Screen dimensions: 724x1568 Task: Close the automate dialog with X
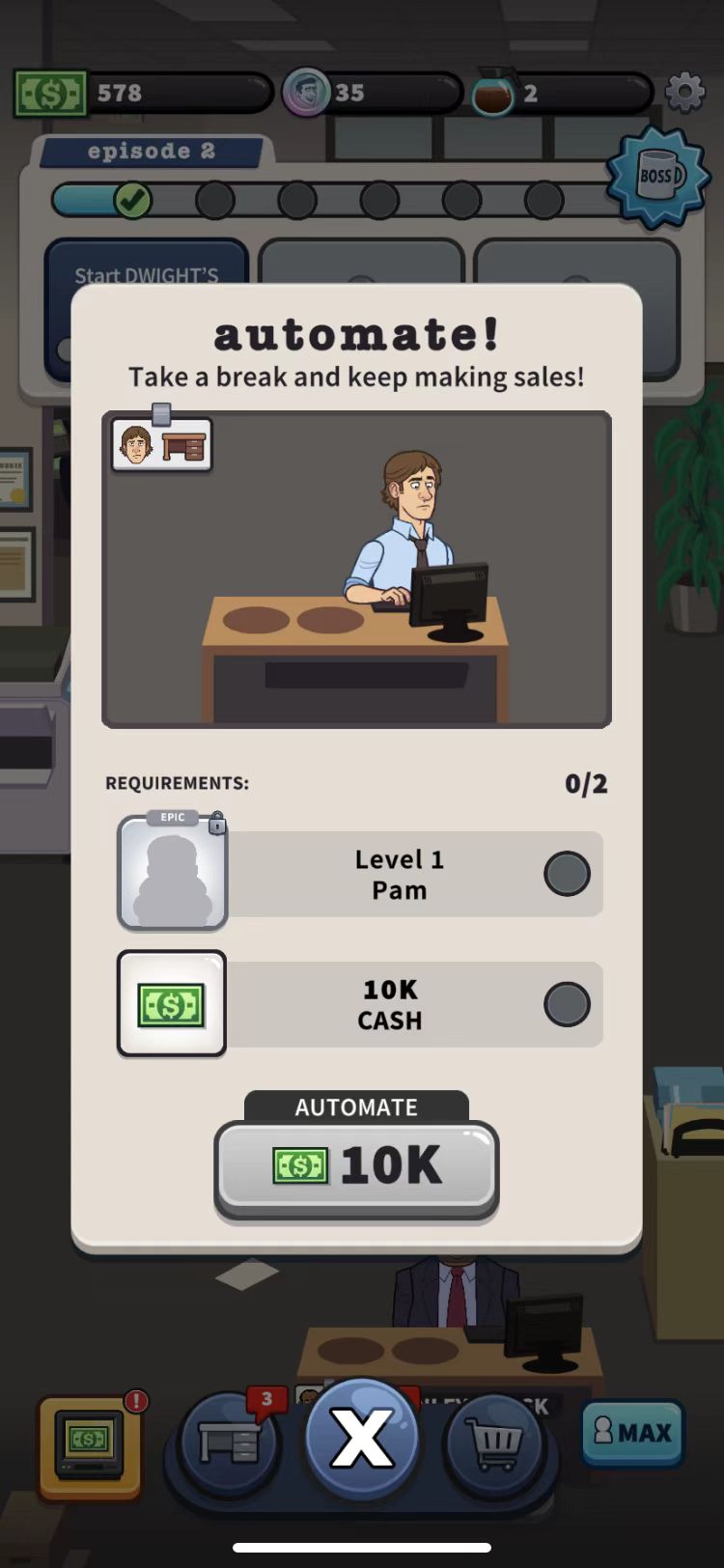click(x=362, y=1438)
